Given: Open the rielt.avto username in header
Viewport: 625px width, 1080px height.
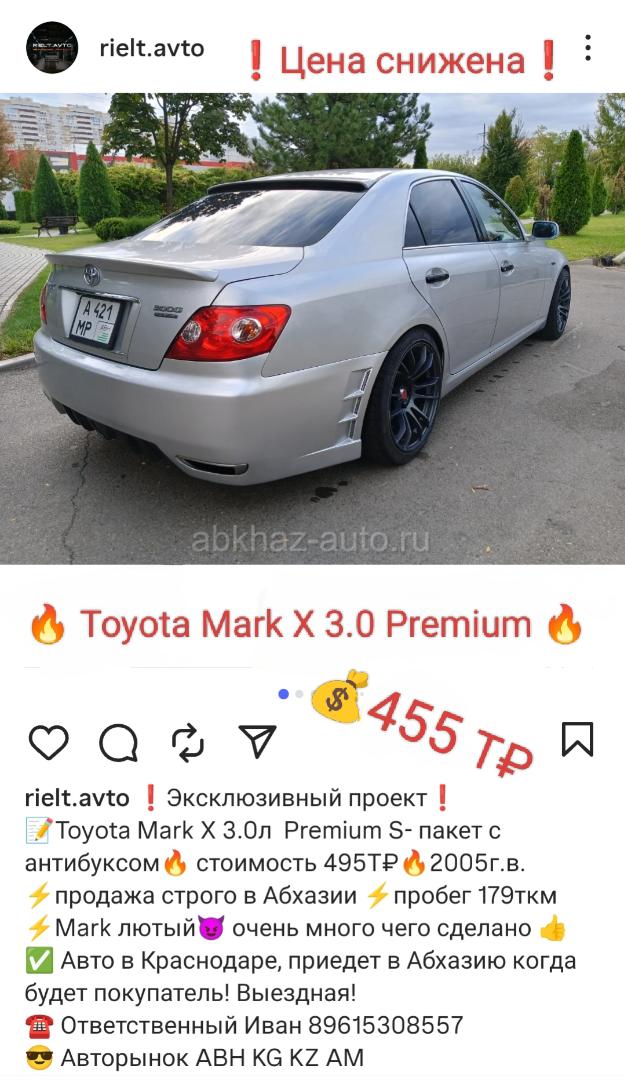Looking at the screenshot, I should click(152, 47).
